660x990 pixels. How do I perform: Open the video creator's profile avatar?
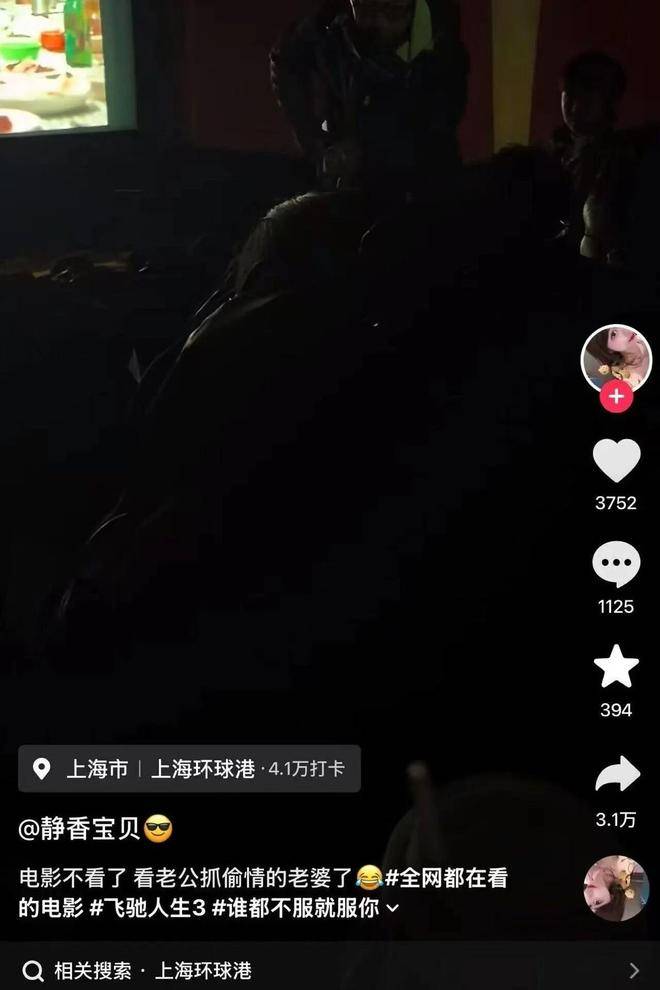tap(616, 358)
